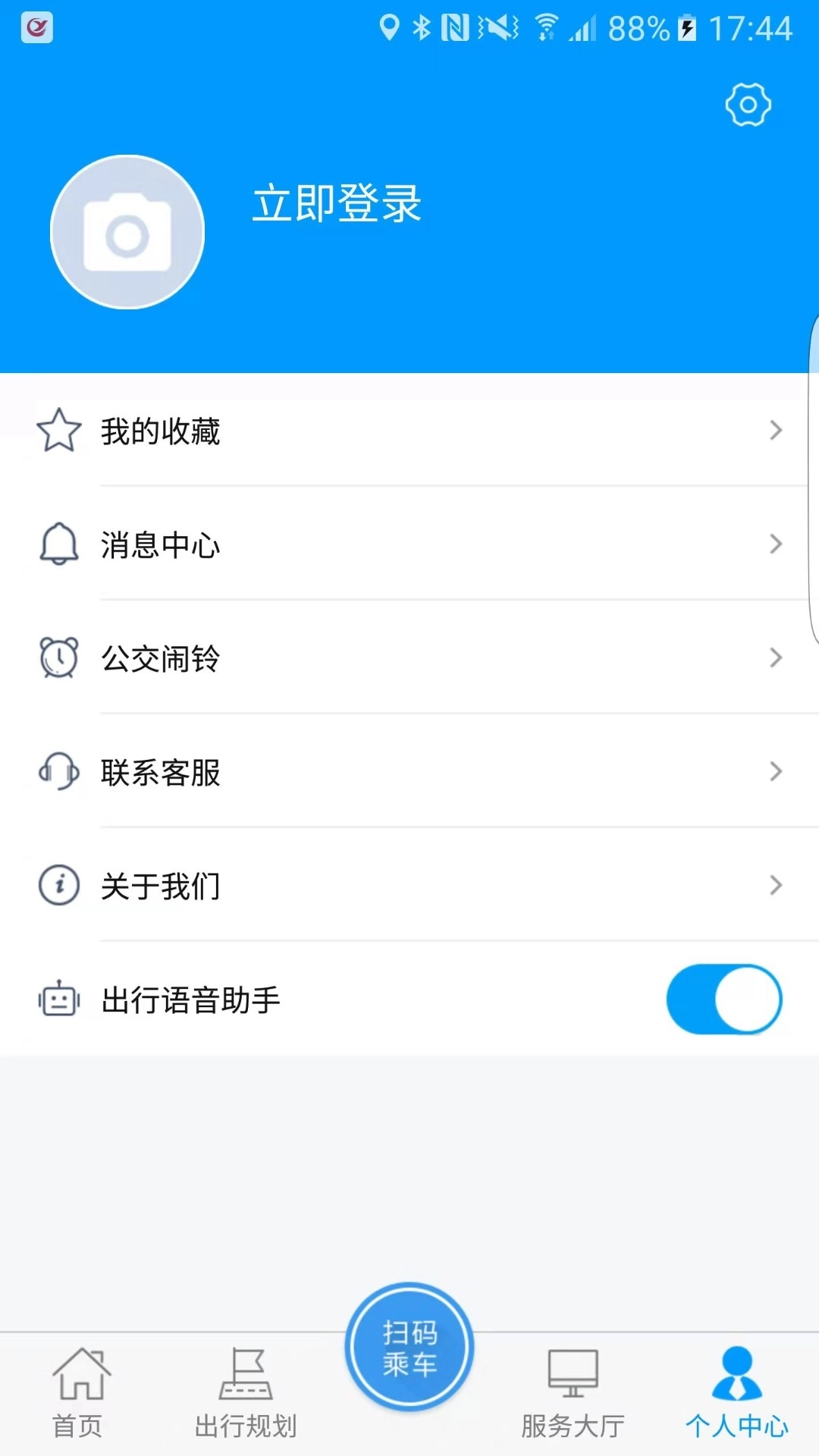The width and height of the screenshot is (819, 1456).
Task: Turn the blue switch to off position
Action: tap(724, 999)
